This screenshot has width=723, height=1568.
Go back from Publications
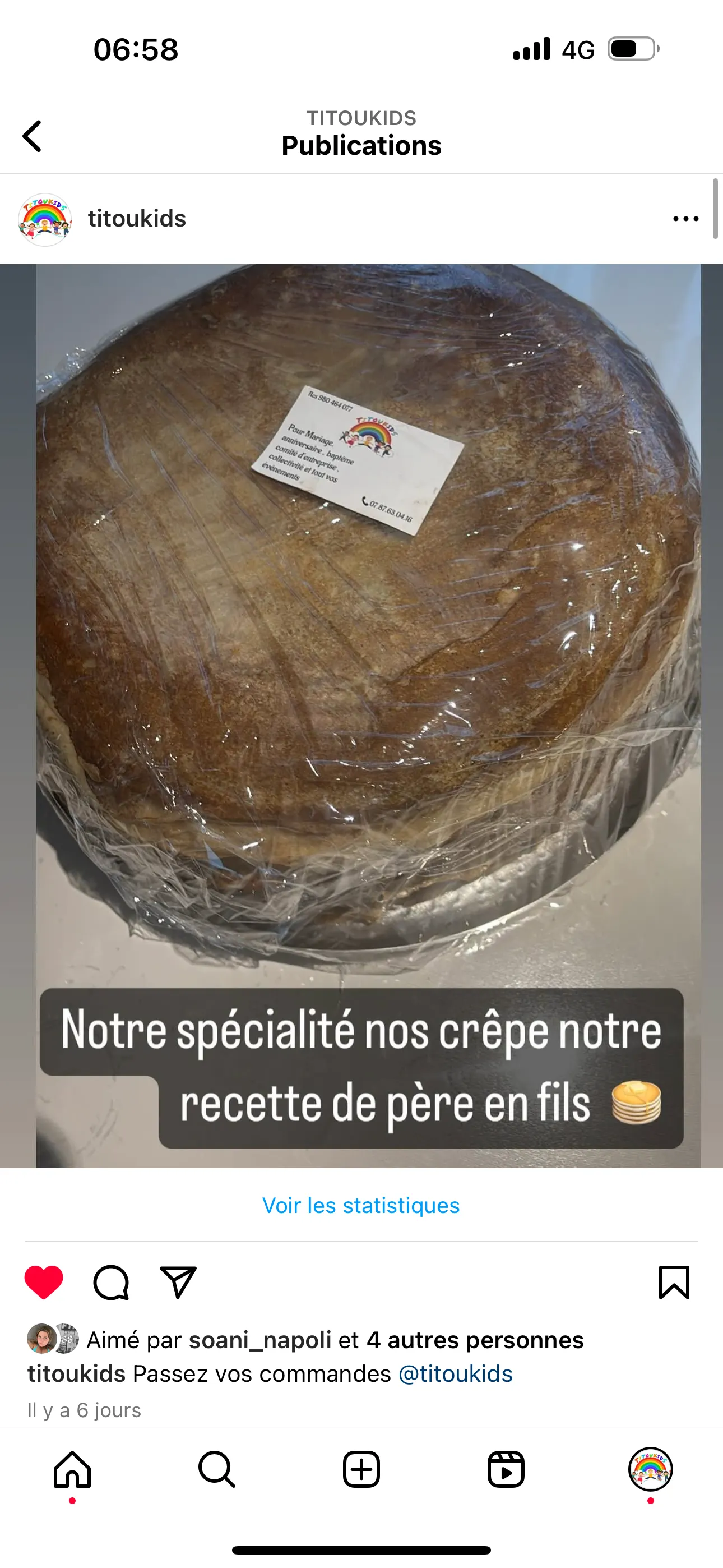point(33,136)
